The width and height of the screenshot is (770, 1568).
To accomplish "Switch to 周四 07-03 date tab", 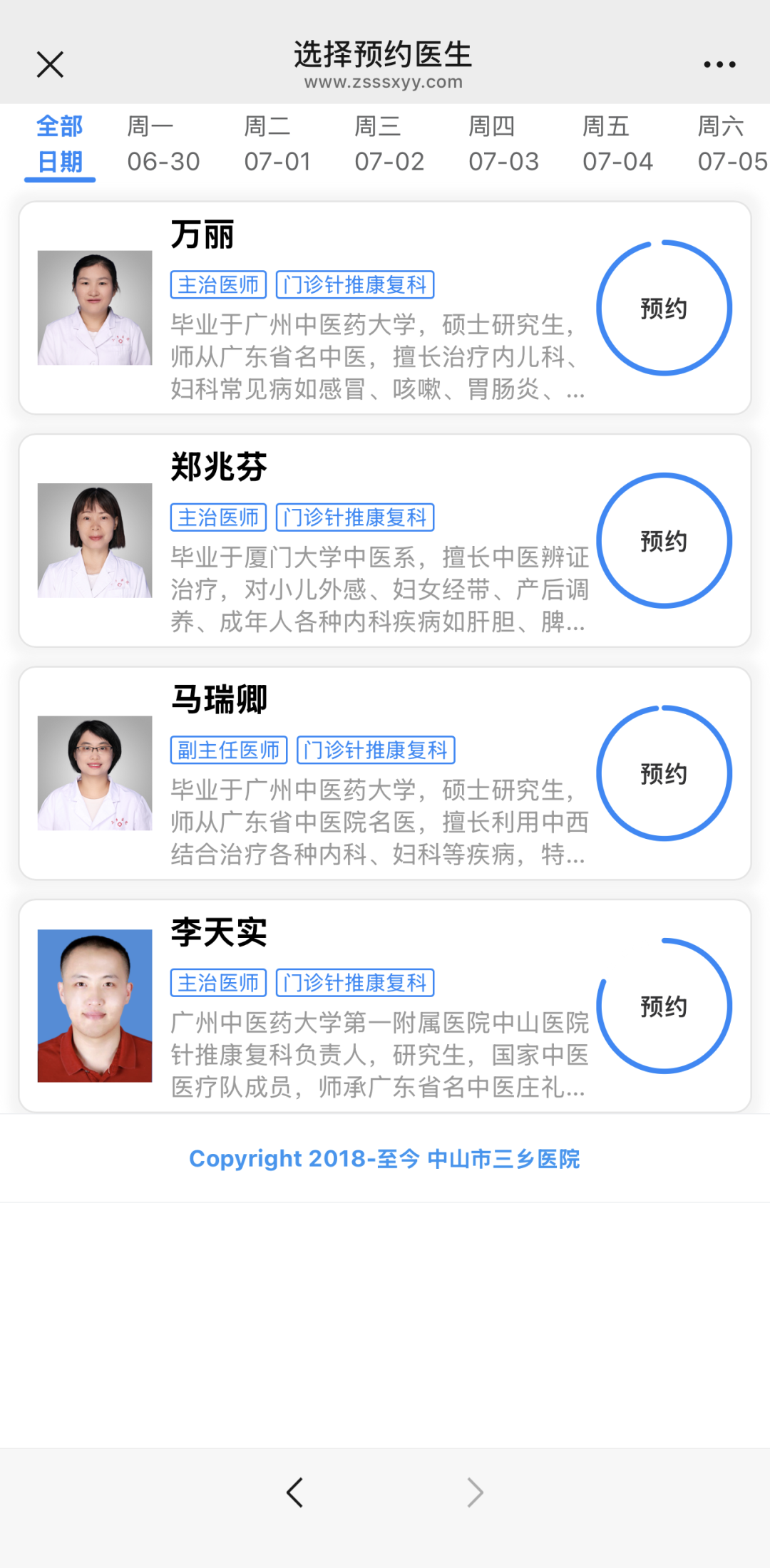I will tap(503, 145).
